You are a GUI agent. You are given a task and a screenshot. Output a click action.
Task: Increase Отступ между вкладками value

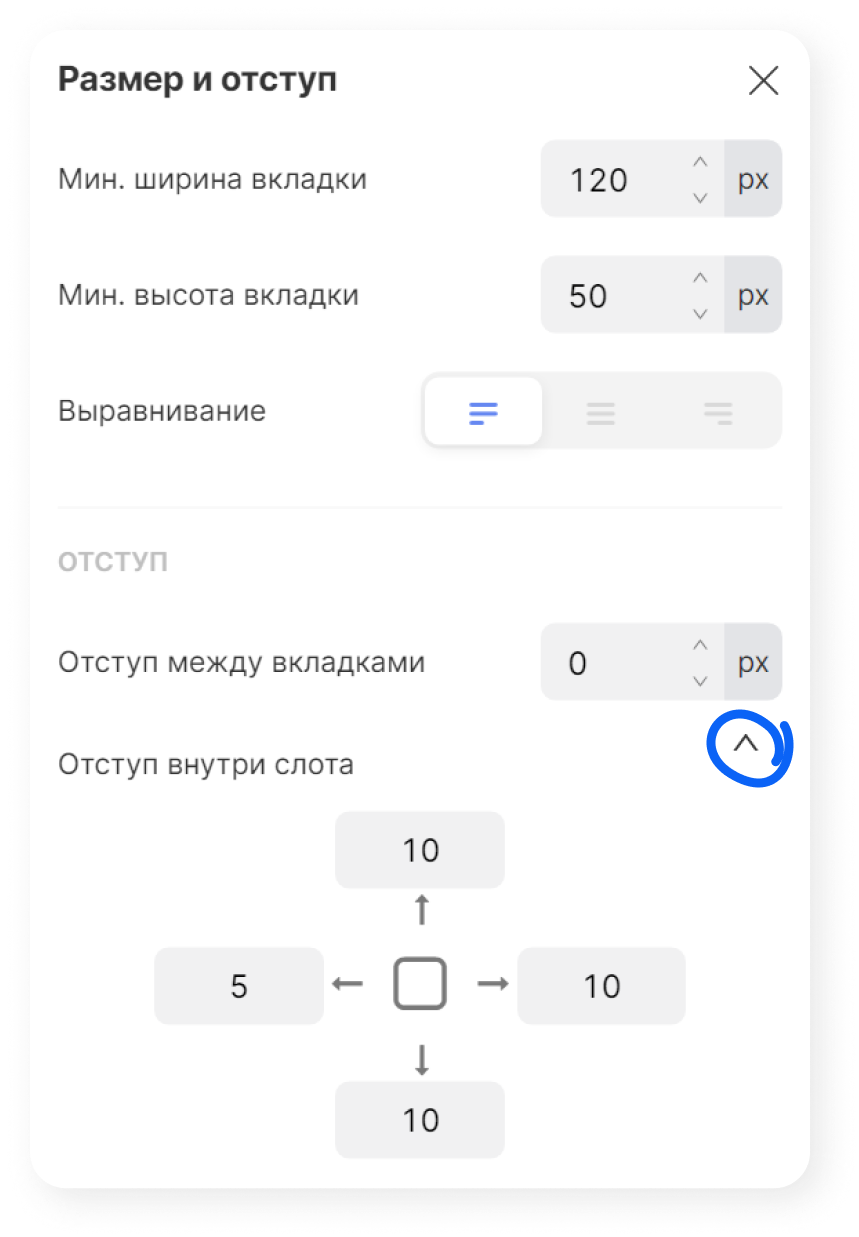point(700,646)
